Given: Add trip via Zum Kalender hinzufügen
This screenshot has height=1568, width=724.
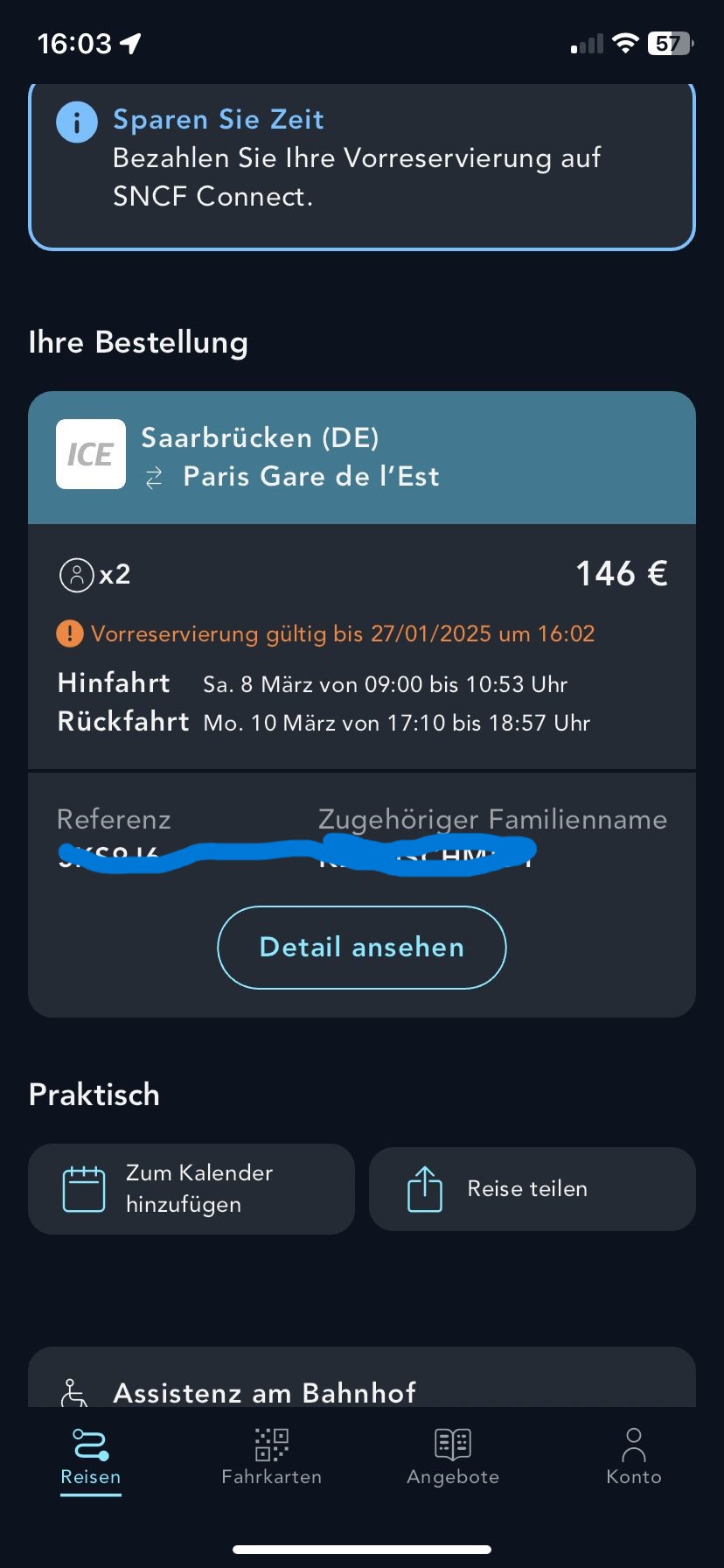Looking at the screenshot, I should pyautogui.click(x=191, y=1188).
